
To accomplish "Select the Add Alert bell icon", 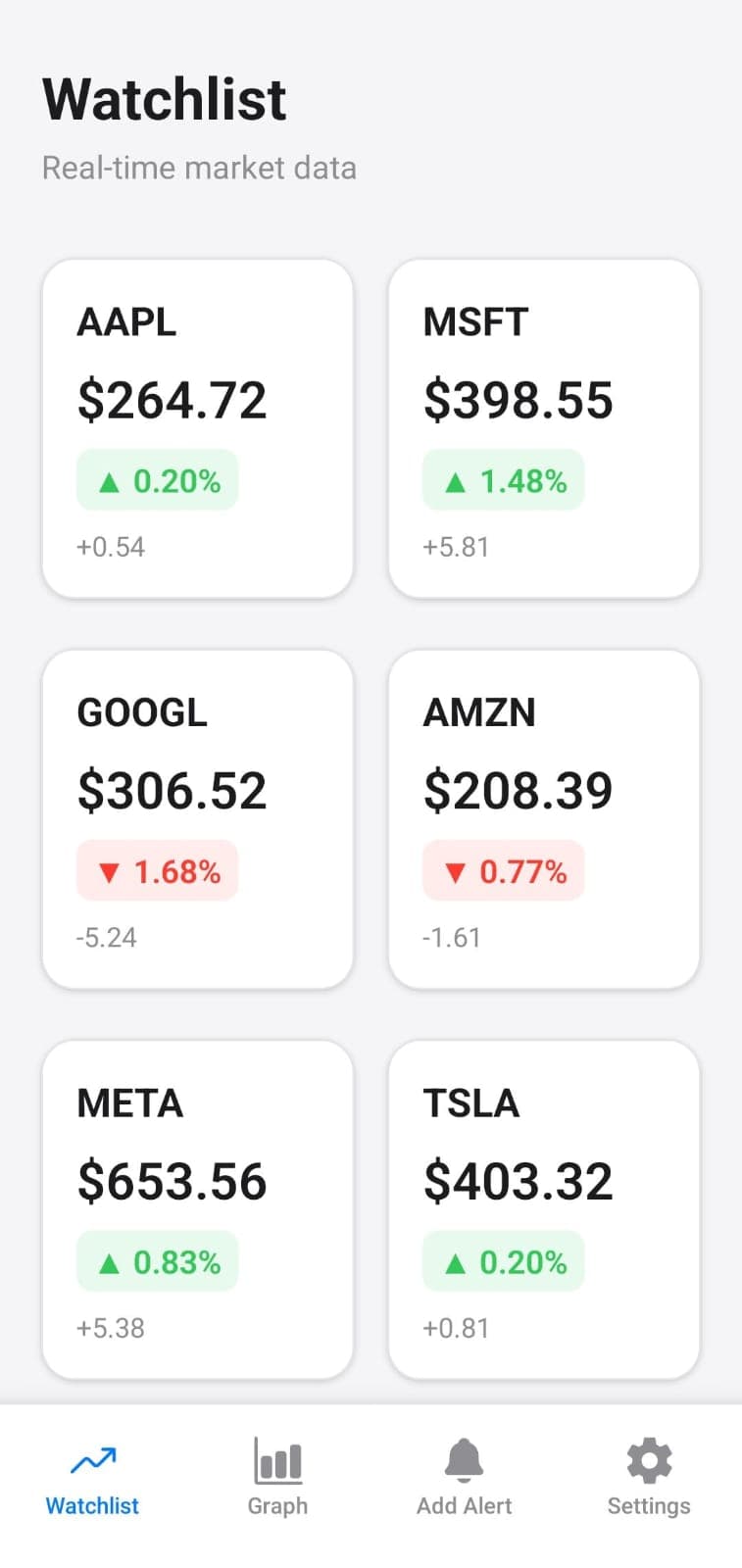I will point(464,1459).
